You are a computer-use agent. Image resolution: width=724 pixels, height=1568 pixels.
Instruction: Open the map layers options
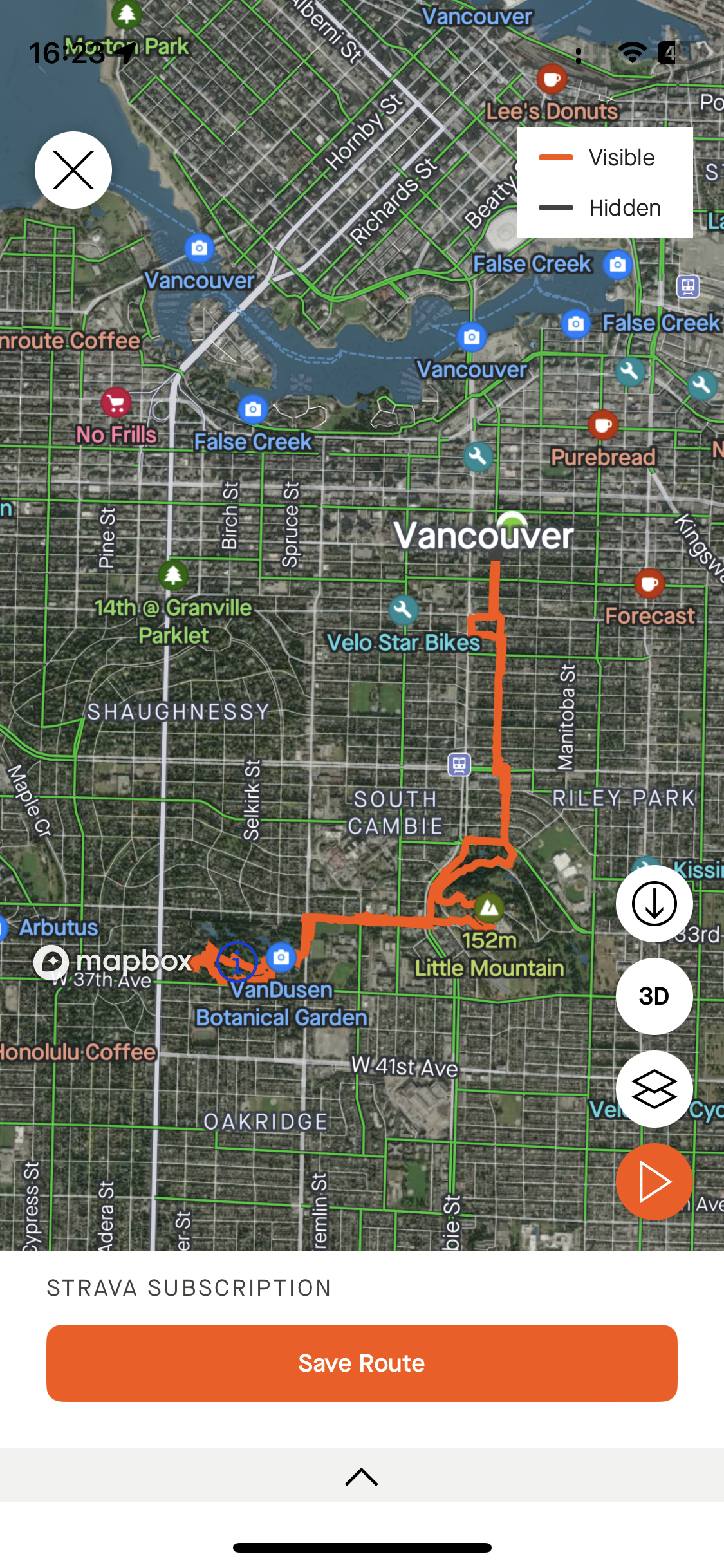654,1089
